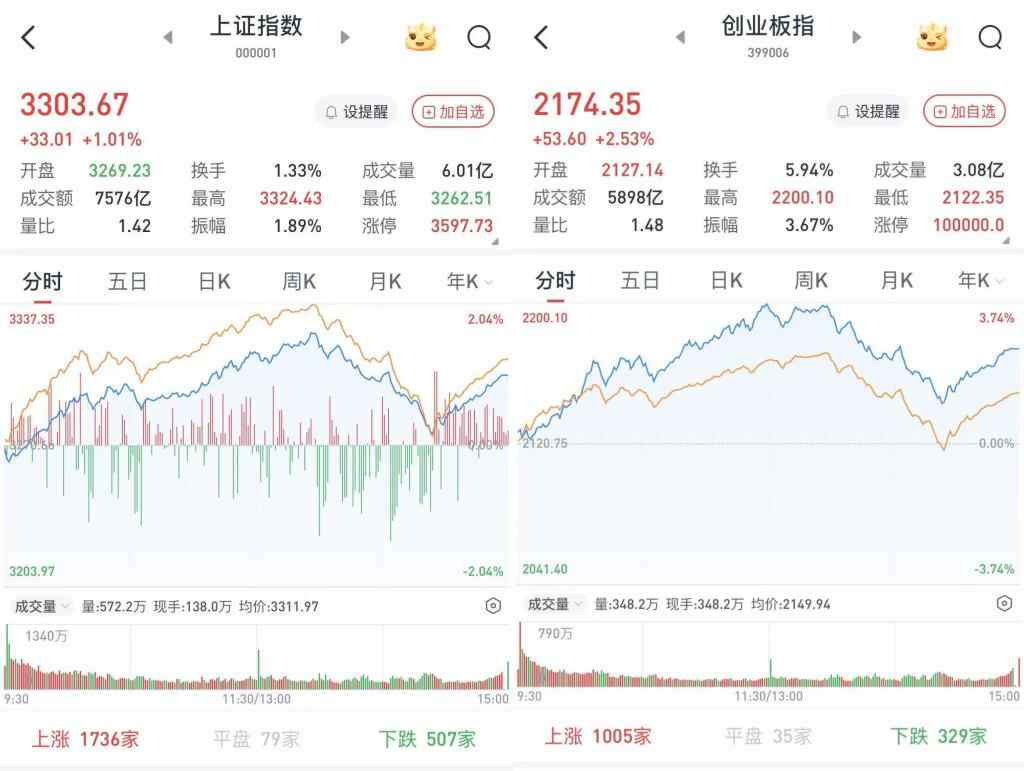Add 上证指数 to the watchlist
This screenshot has height=771, width=1024.
pos(453,112)
